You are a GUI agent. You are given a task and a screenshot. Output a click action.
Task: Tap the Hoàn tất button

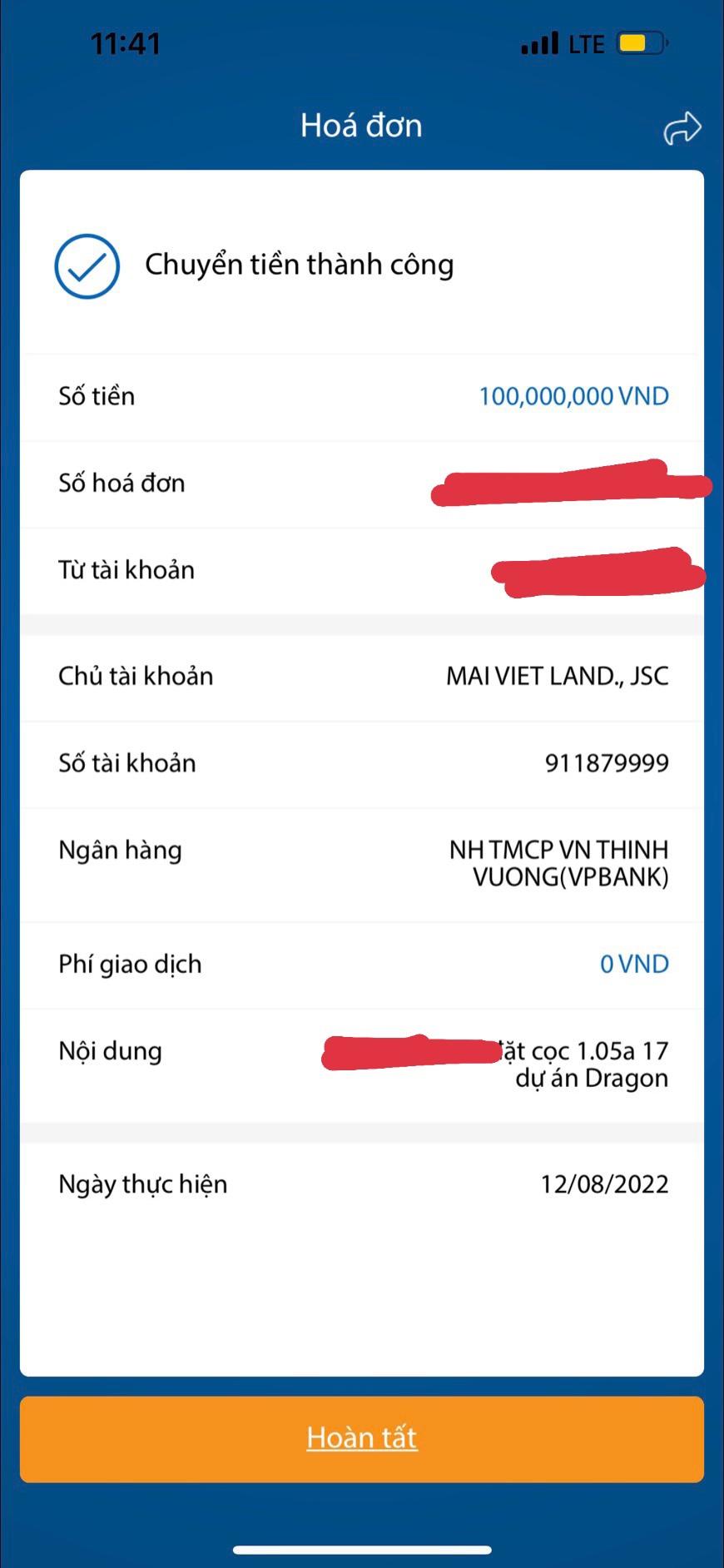pos(361,1439)
